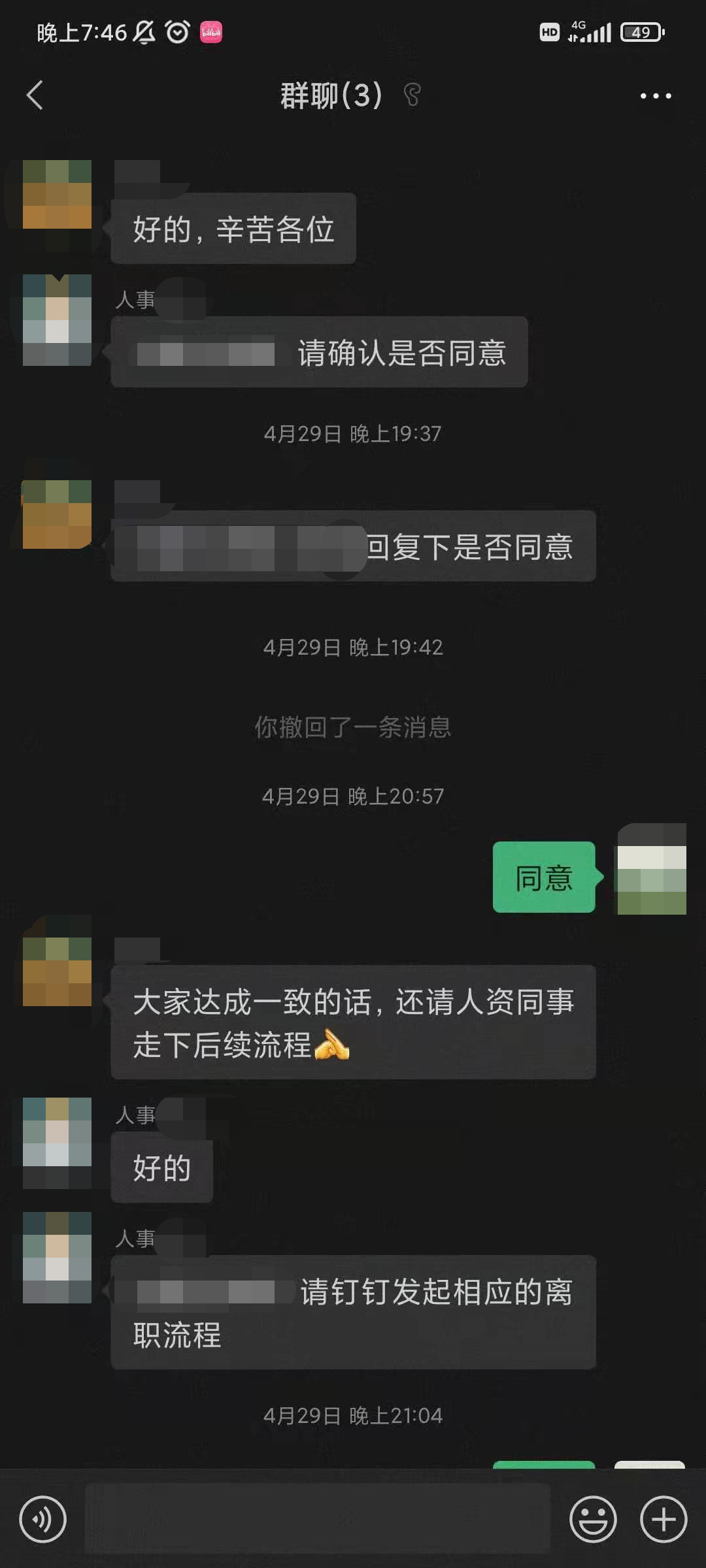Image resolution: width=706 pixels, height=1568 pixels.
Task: Tap your own avatar beside 同意
Action: tap(652, 869)
